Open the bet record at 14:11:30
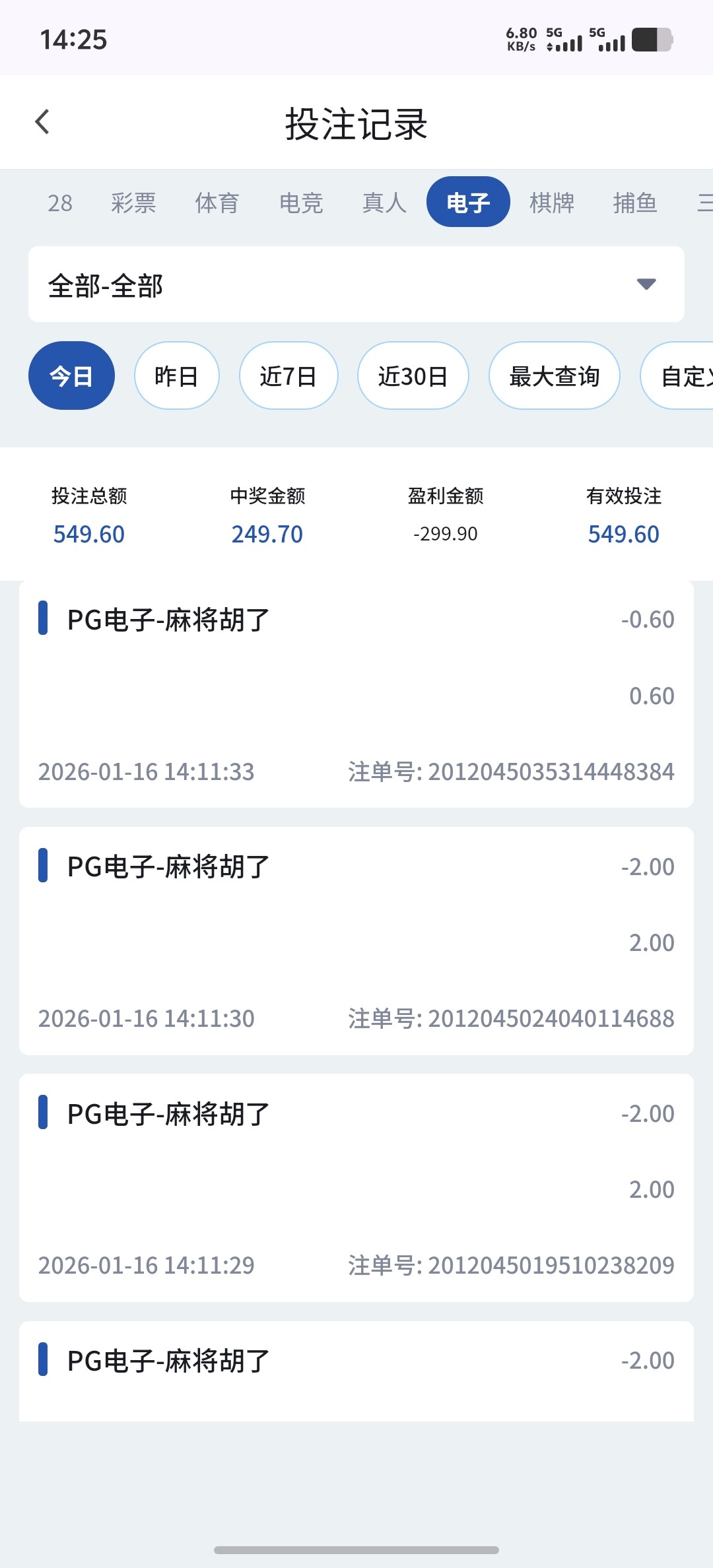 tap(356, 941)
